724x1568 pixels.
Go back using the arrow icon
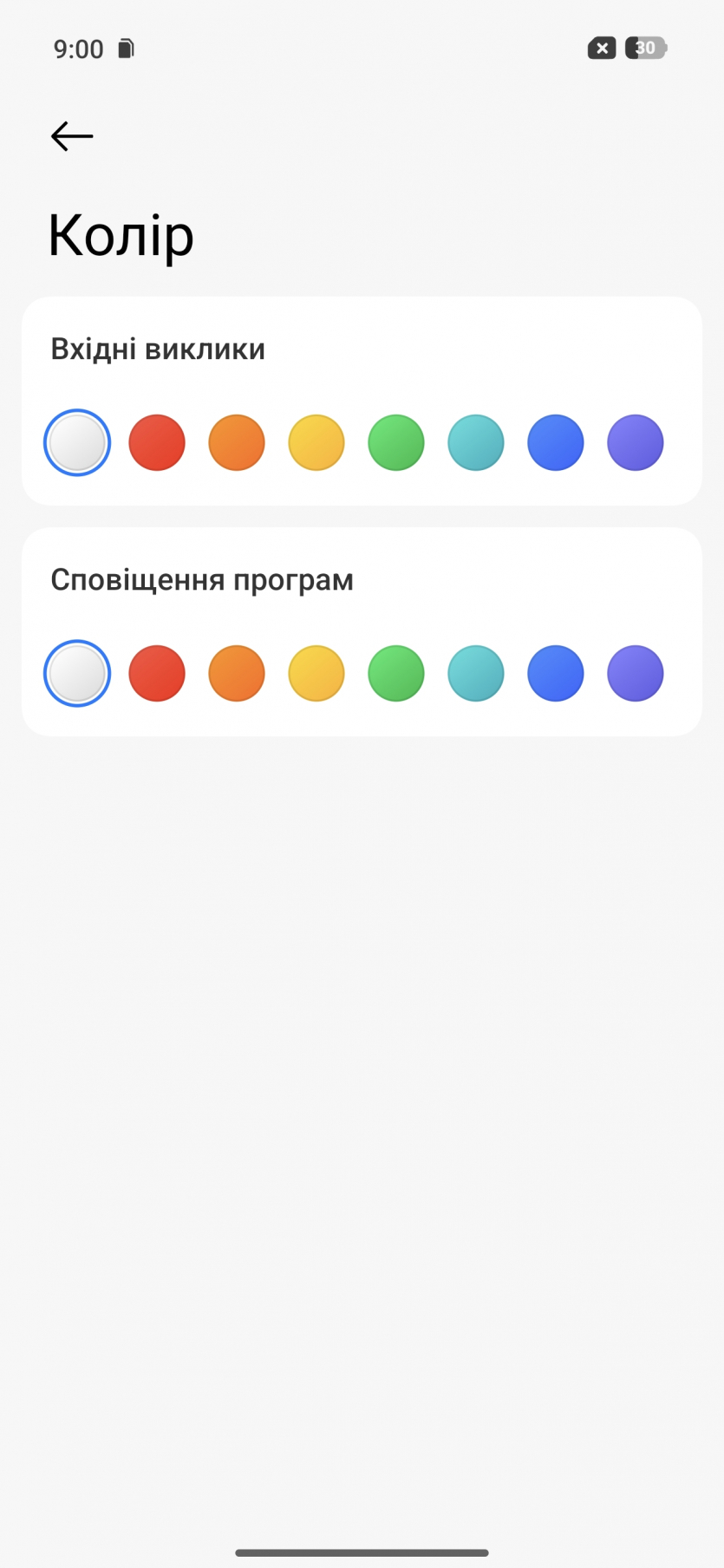pyautogui.click(x=72, y=136)
